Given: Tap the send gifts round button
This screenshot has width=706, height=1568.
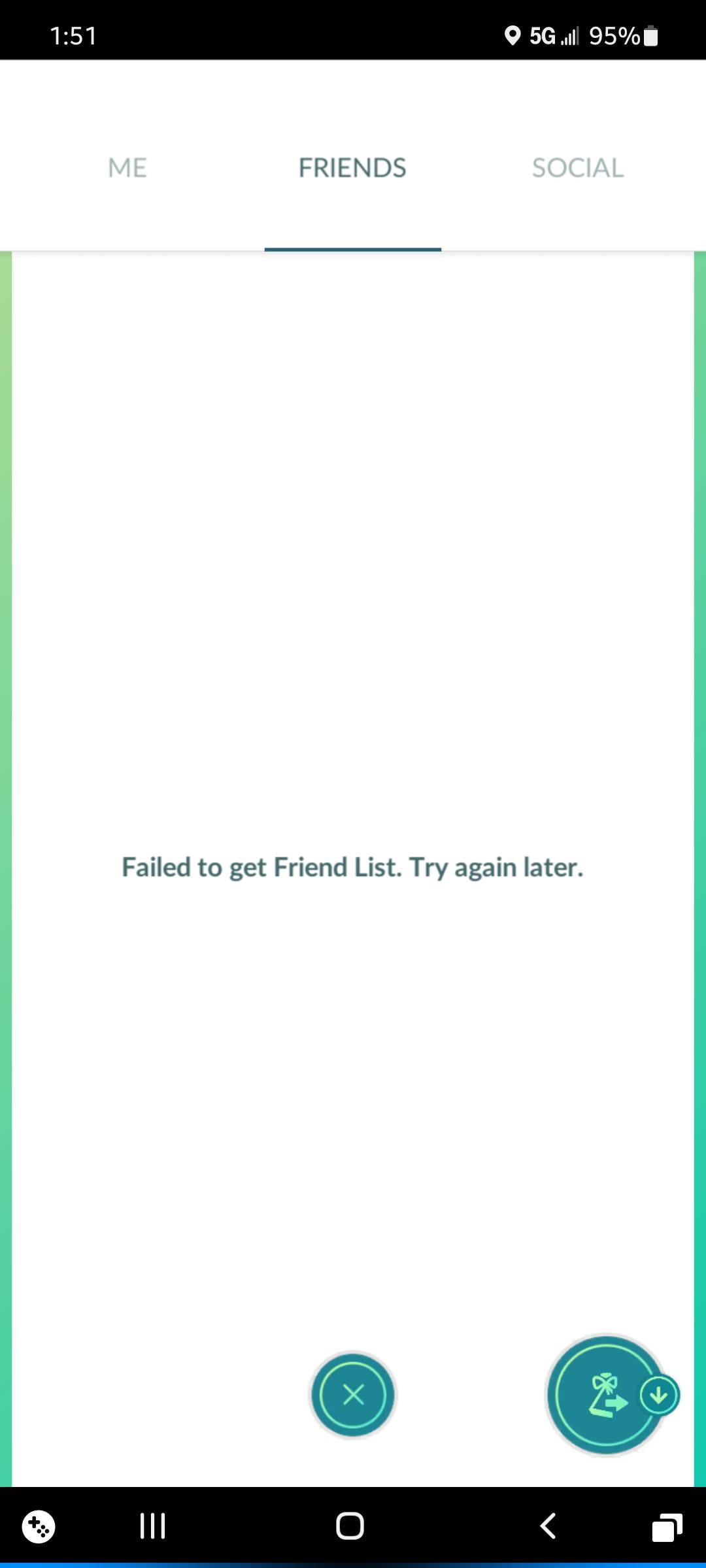Looking at the screenshot, I should [605, 1396].
